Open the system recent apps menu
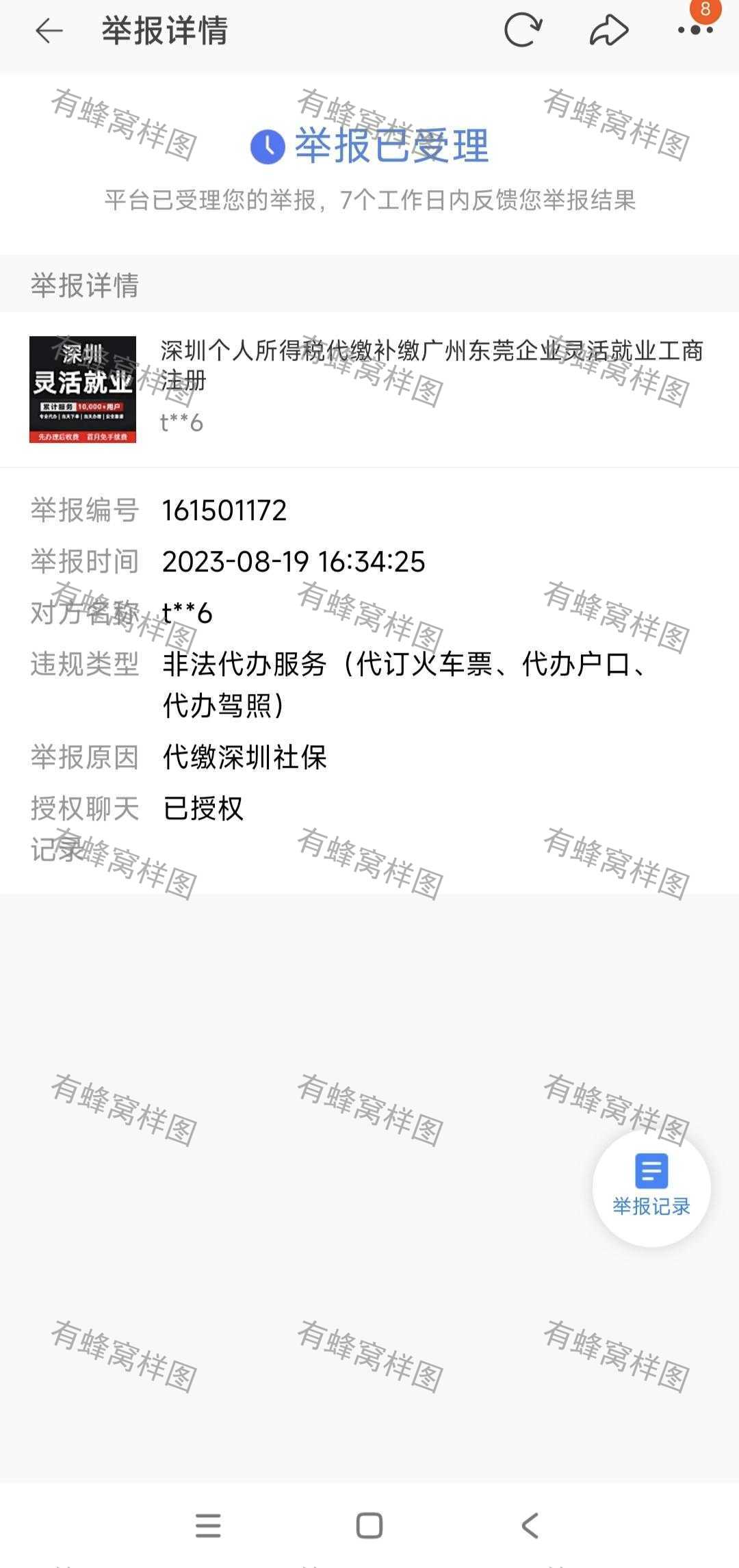 pos(208,1526)
